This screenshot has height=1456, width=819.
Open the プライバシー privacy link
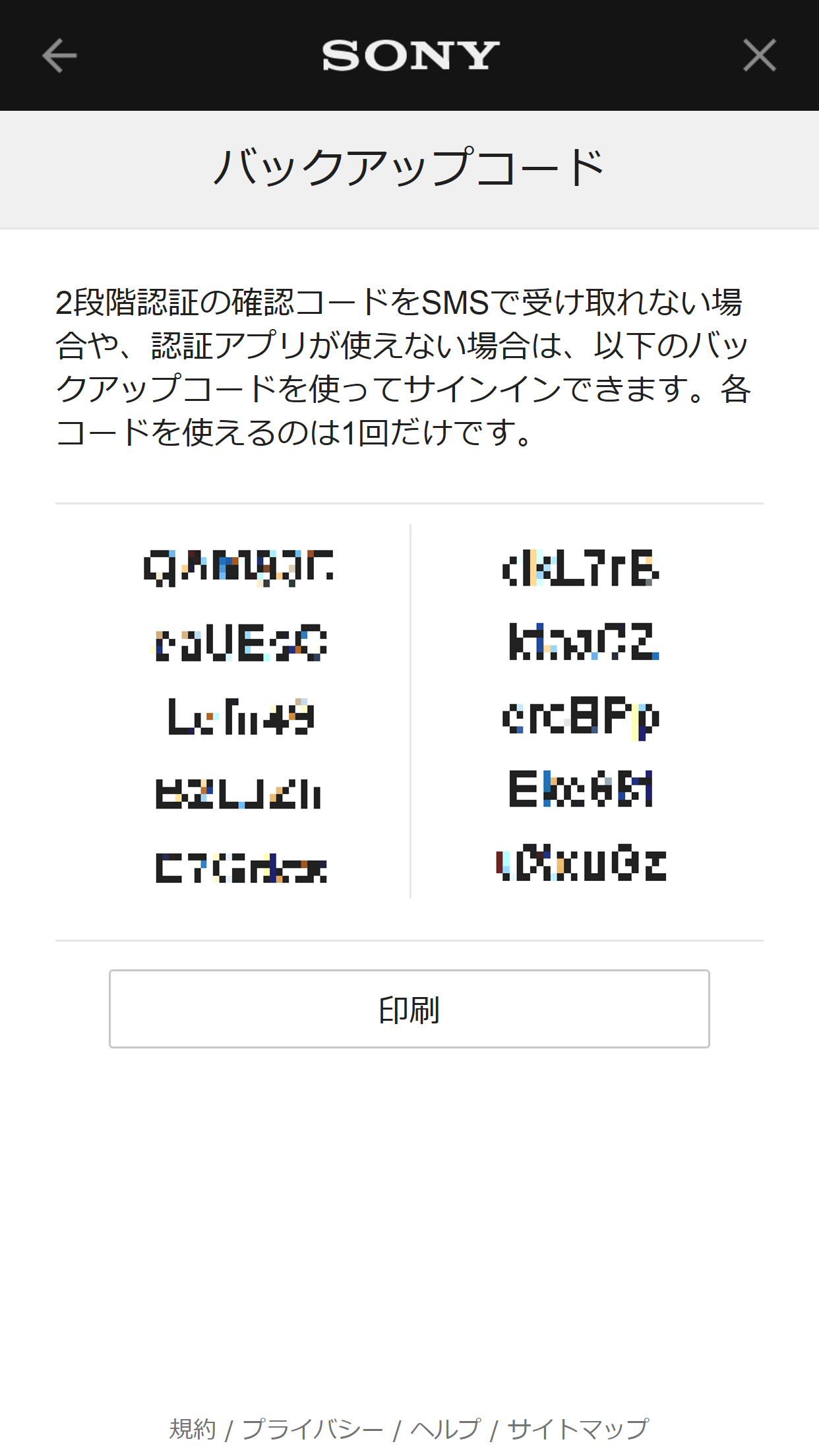[x=313, y=1429]
